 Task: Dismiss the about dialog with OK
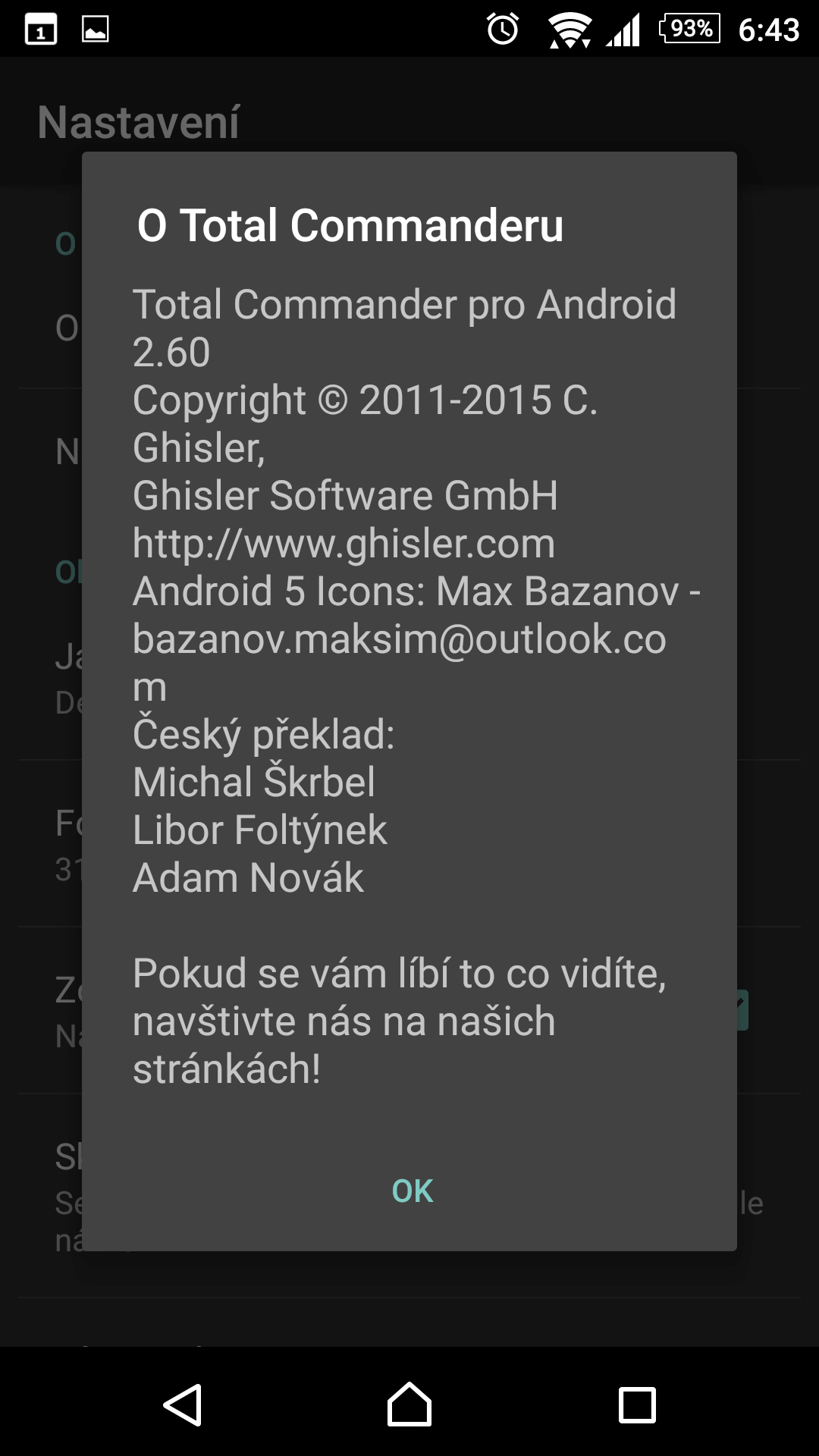412,1191
